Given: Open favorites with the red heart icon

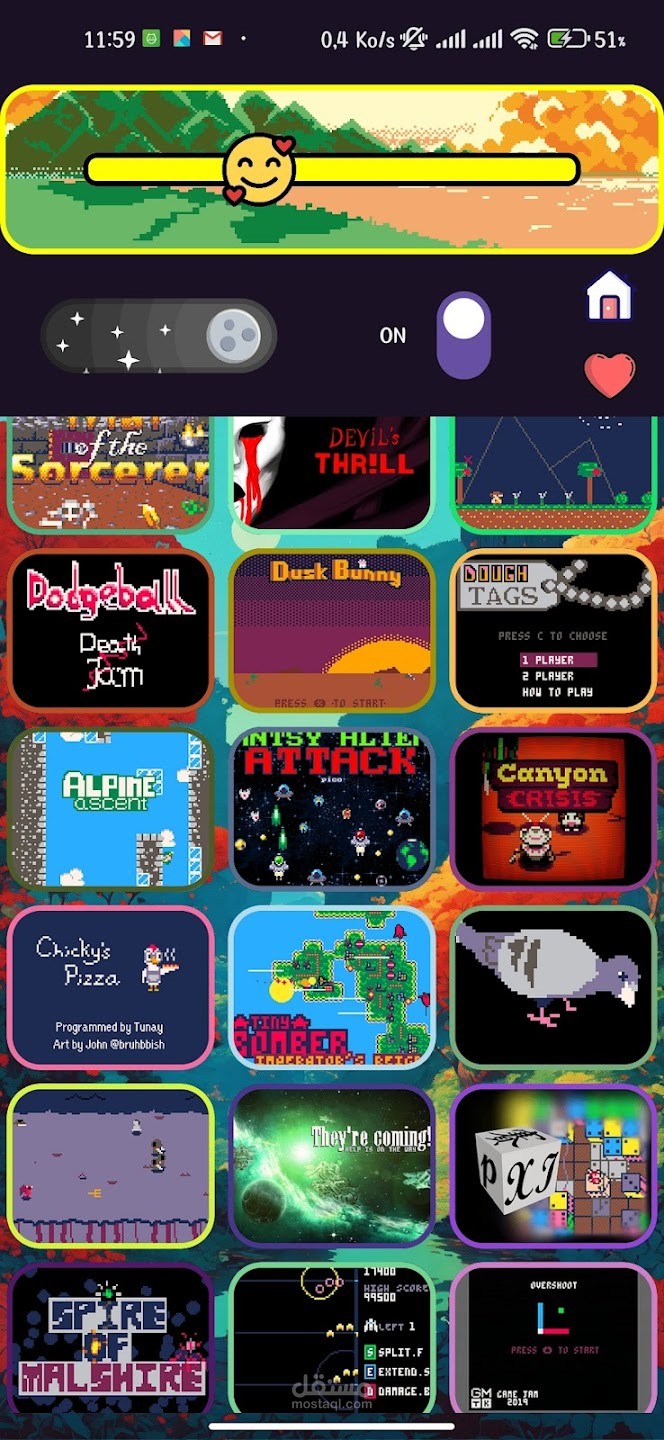Looking at the screenshot, I should click(x=609, y=375).
